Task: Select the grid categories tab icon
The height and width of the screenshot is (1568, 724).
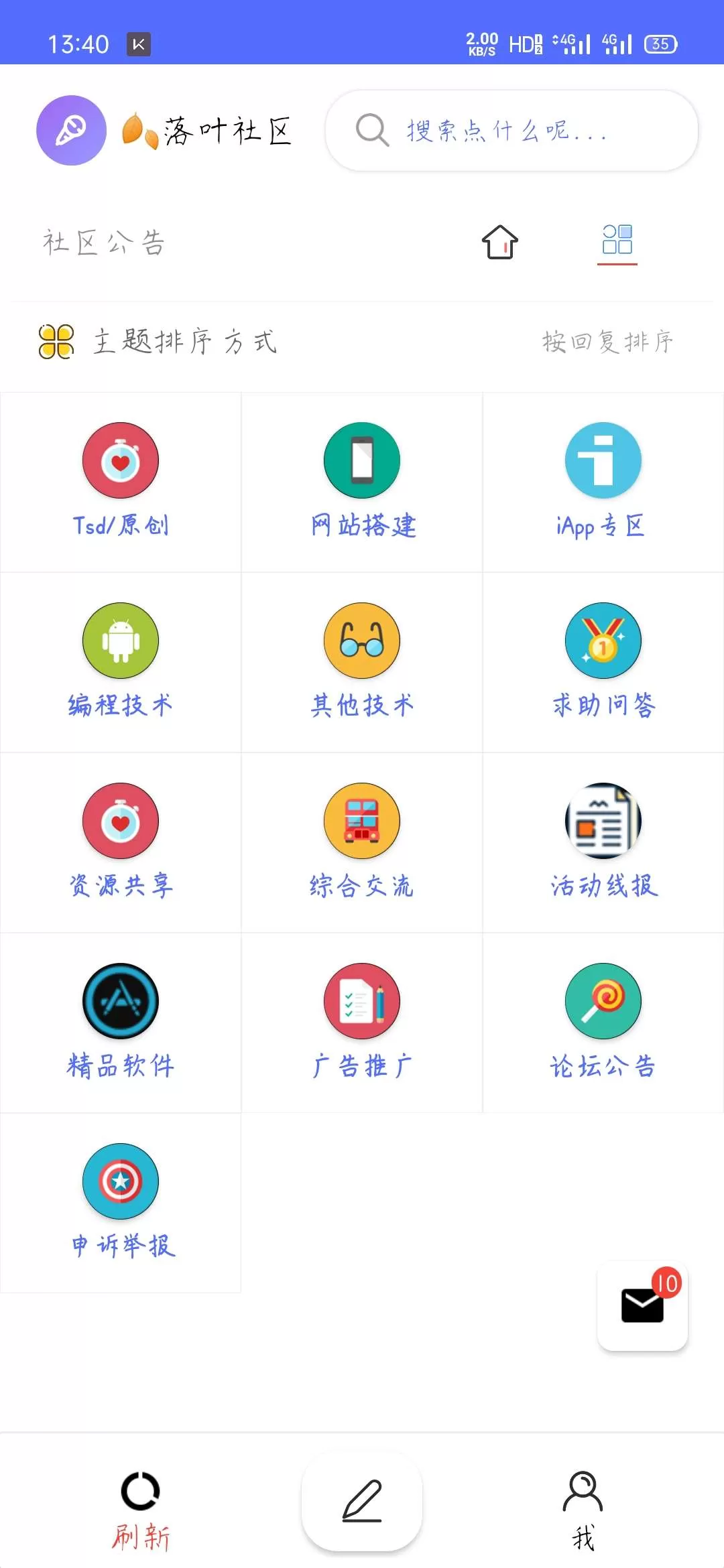Action: tap(617, 240)
